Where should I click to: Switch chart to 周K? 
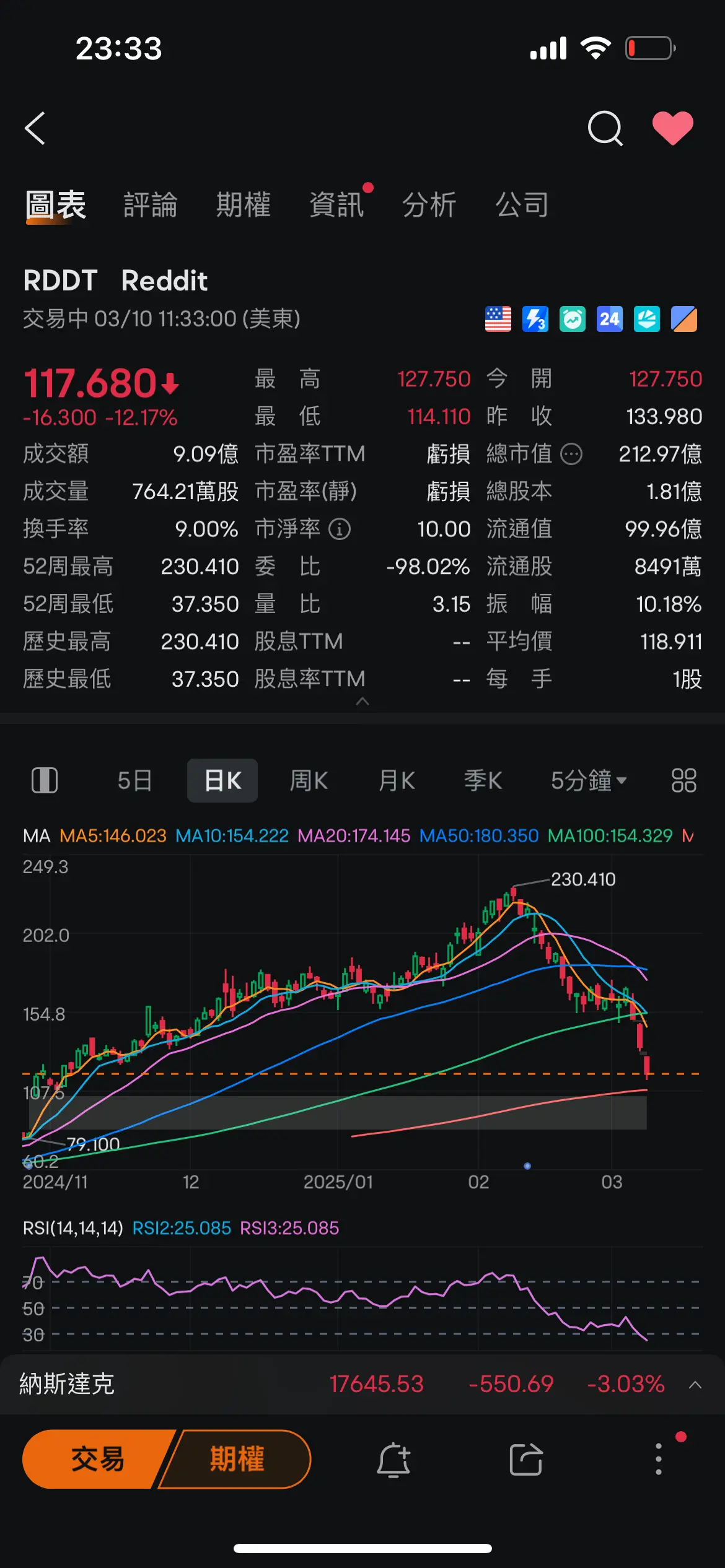[x=309, y=780]
